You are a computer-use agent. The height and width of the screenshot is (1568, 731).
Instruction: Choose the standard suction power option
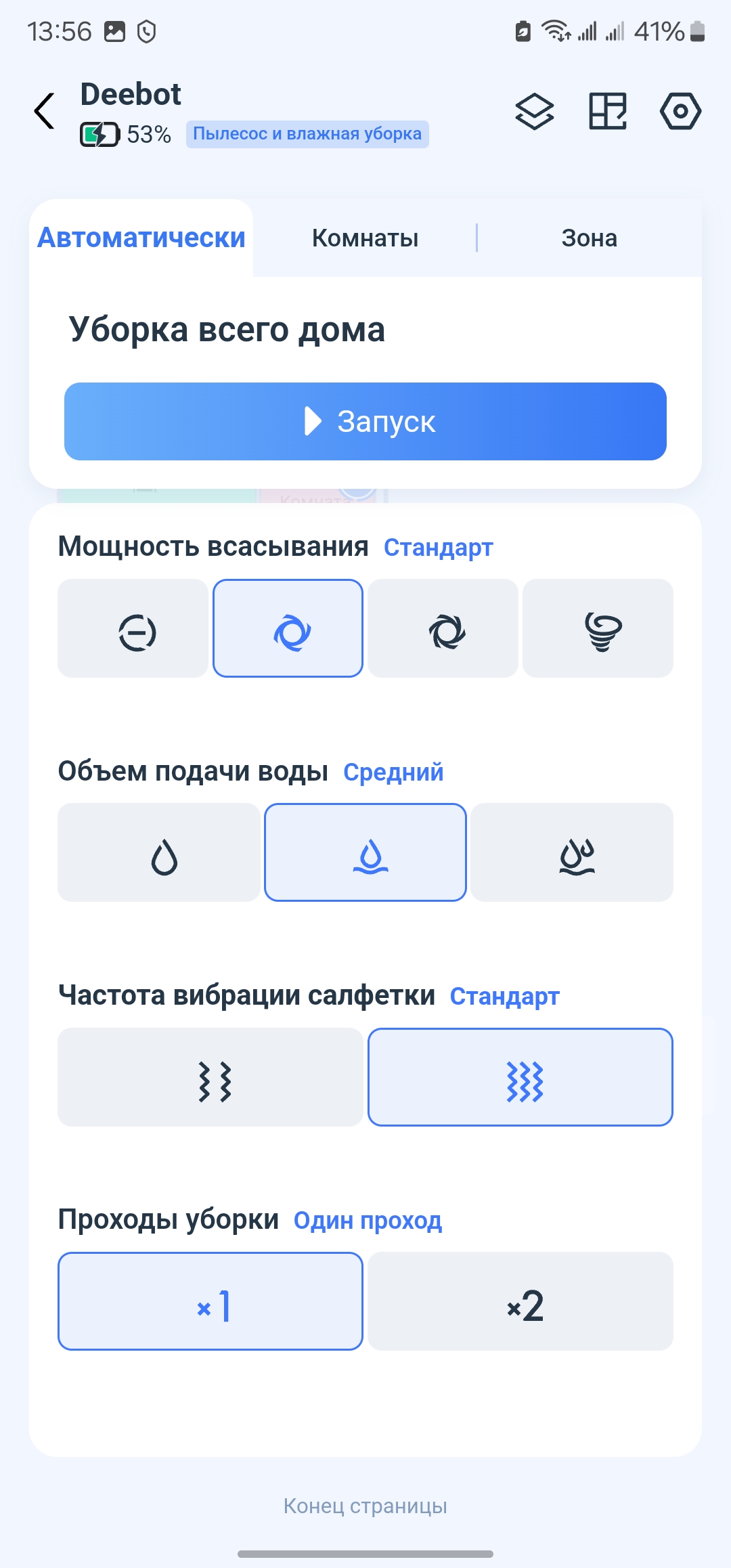(288, 628)
